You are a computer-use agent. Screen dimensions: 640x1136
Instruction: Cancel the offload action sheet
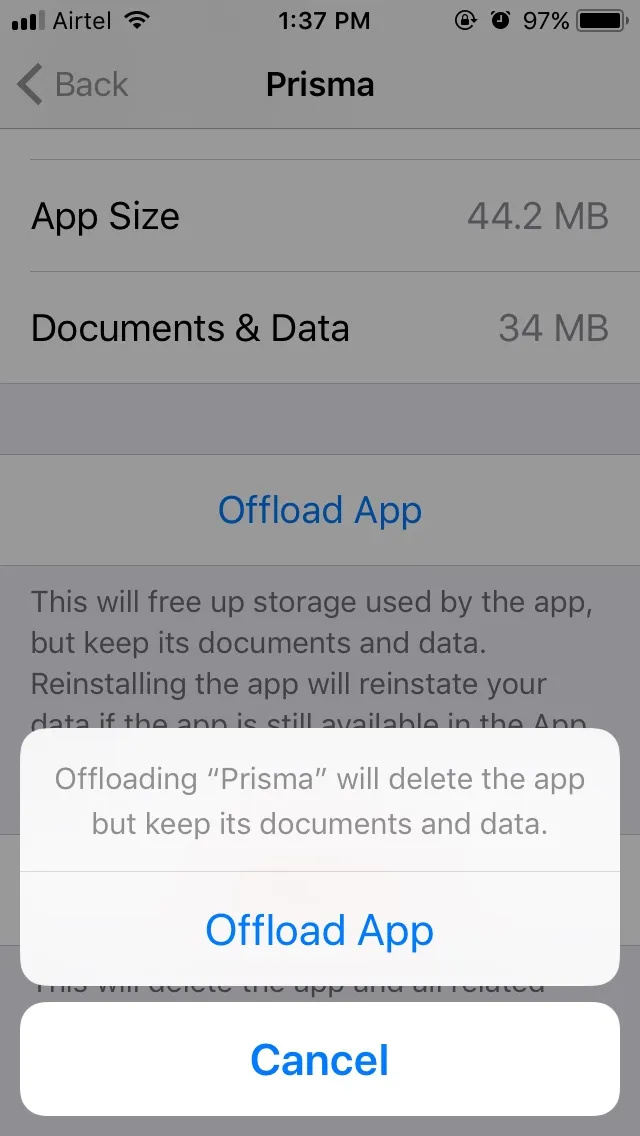click(x=319, y=1060)
